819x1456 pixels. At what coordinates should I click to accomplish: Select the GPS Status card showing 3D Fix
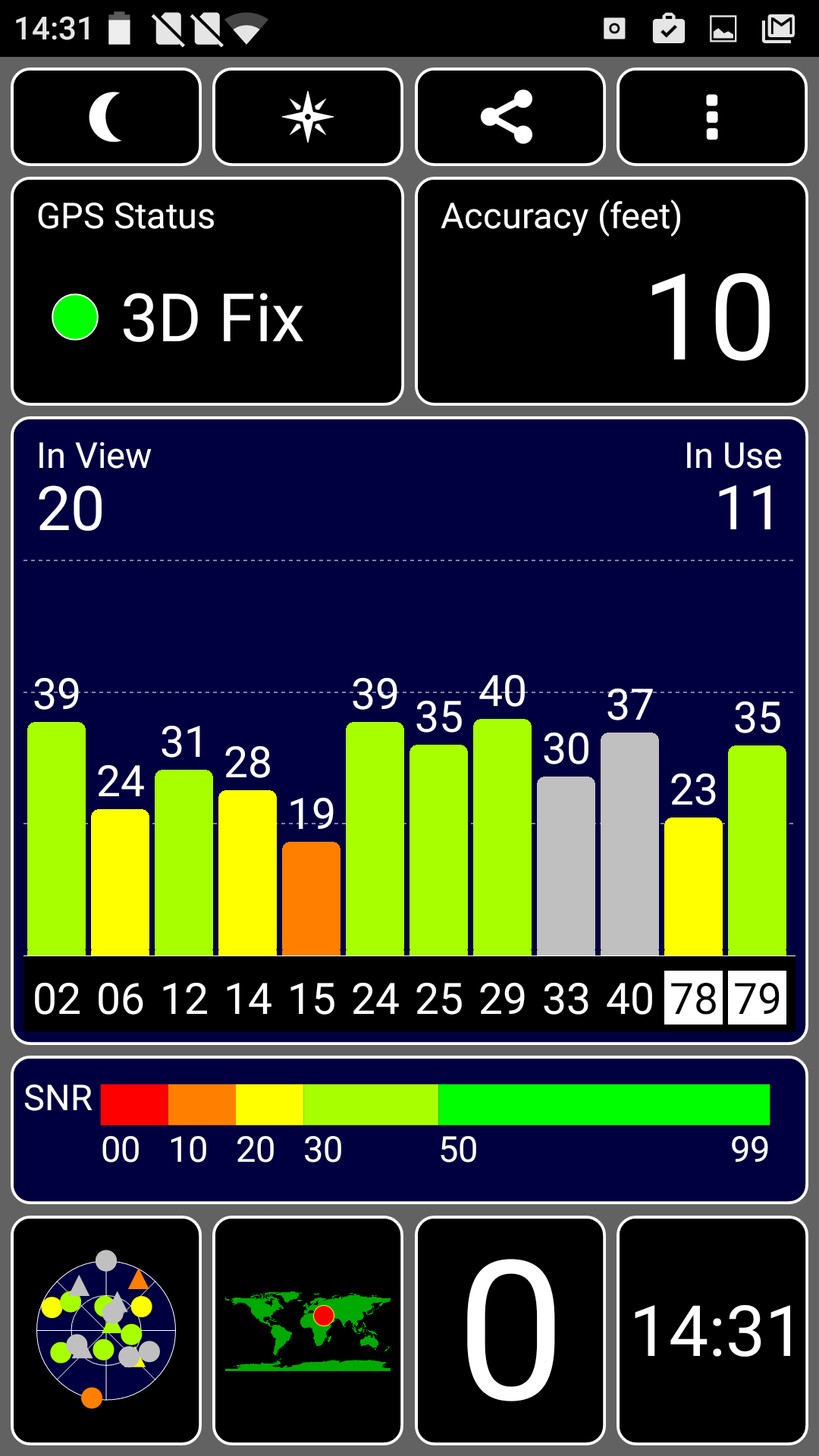(206, 290)
